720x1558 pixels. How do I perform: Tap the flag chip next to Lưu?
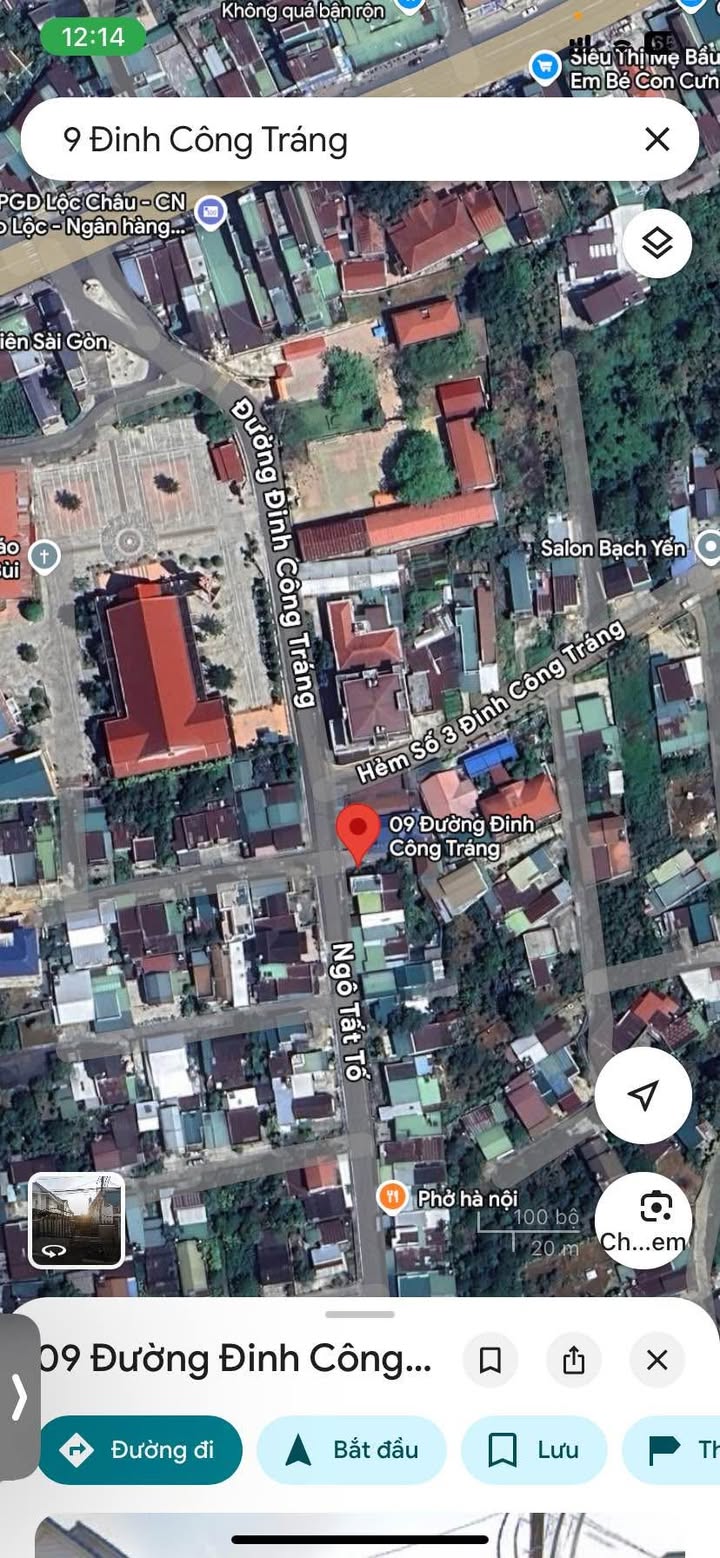[672, 1450]
